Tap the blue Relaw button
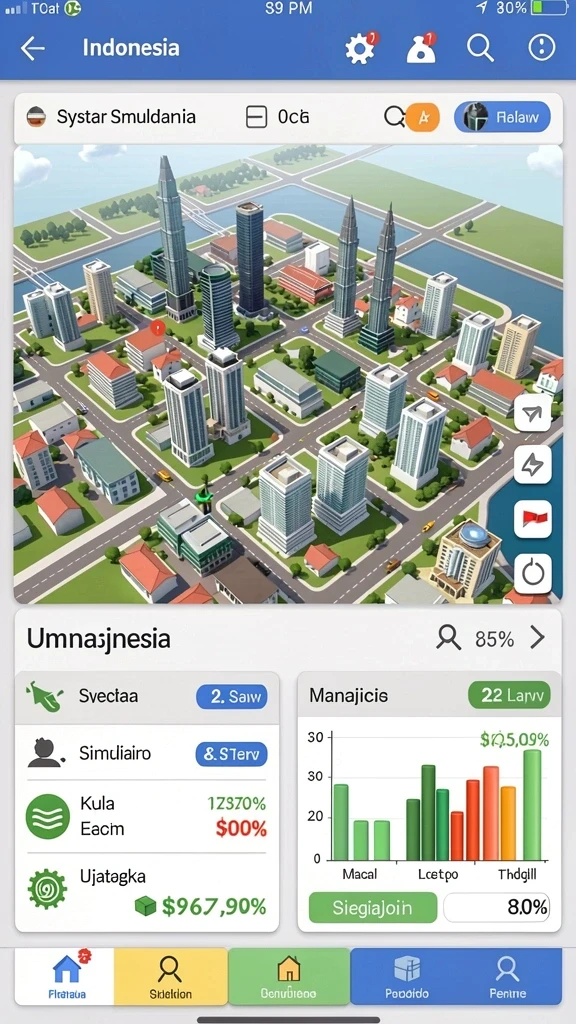The image size is (576, 1024). pos(502,118)
